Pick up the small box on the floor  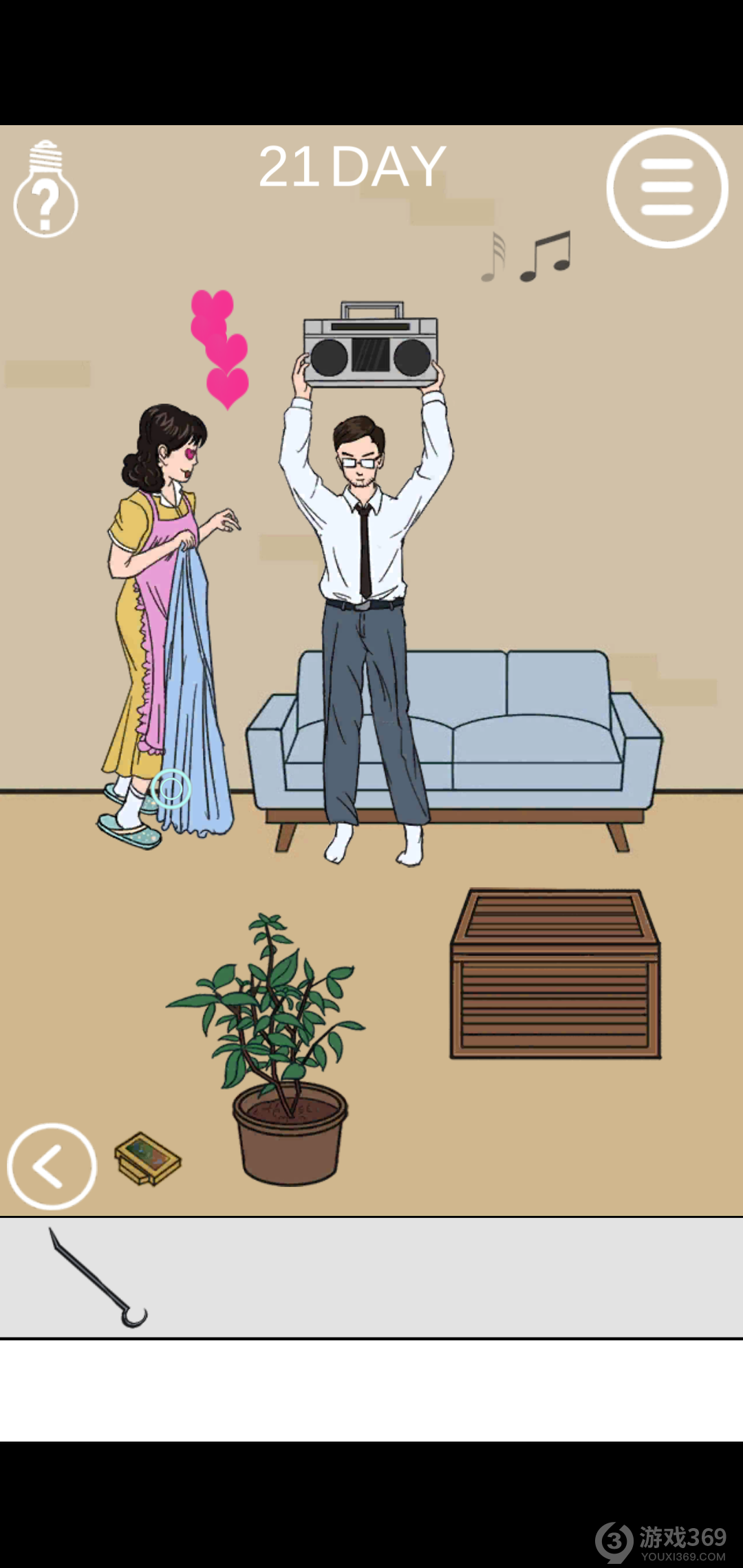pyautogui.click(x=147, y=1158)
